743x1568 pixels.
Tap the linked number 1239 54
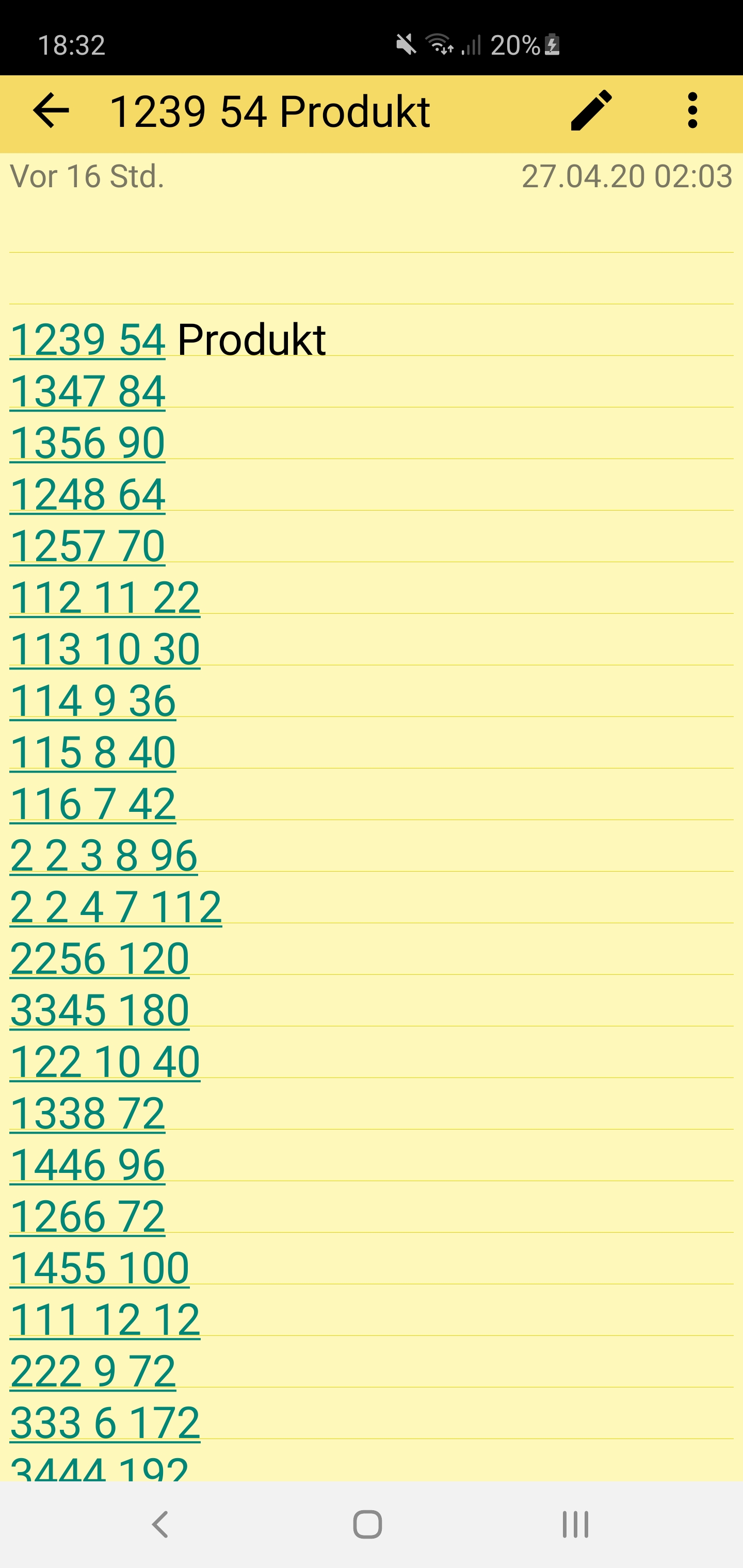pyautogui.click(x=87, y=340)
